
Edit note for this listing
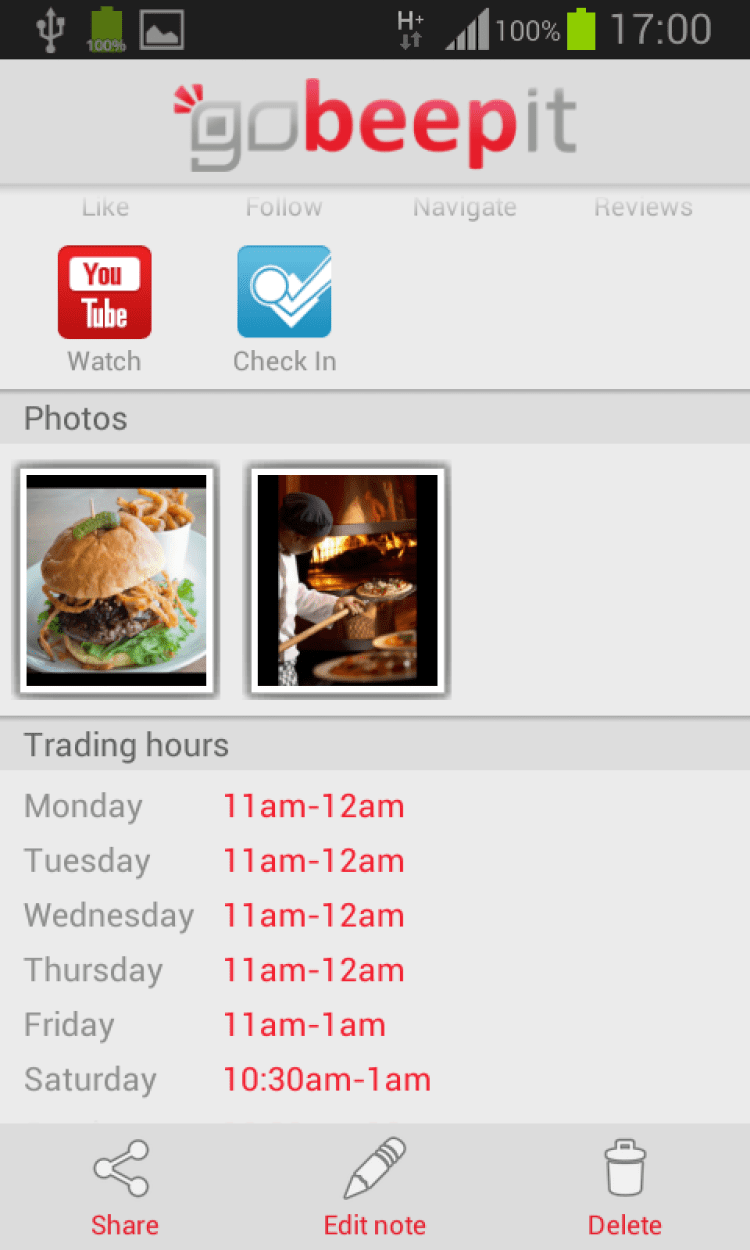[x=374, y=1187]
